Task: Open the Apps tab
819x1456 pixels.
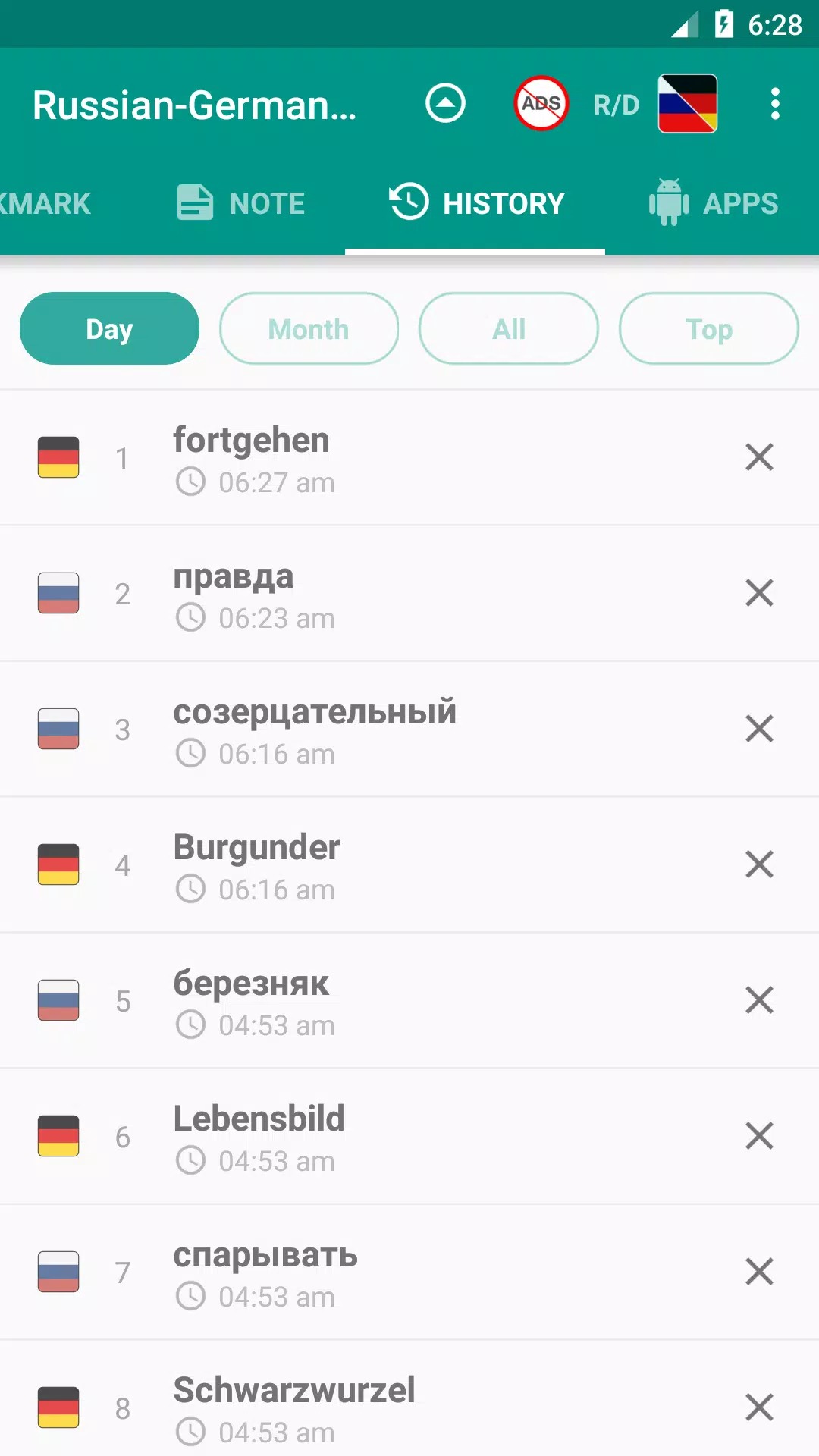Action: (714, 203)
